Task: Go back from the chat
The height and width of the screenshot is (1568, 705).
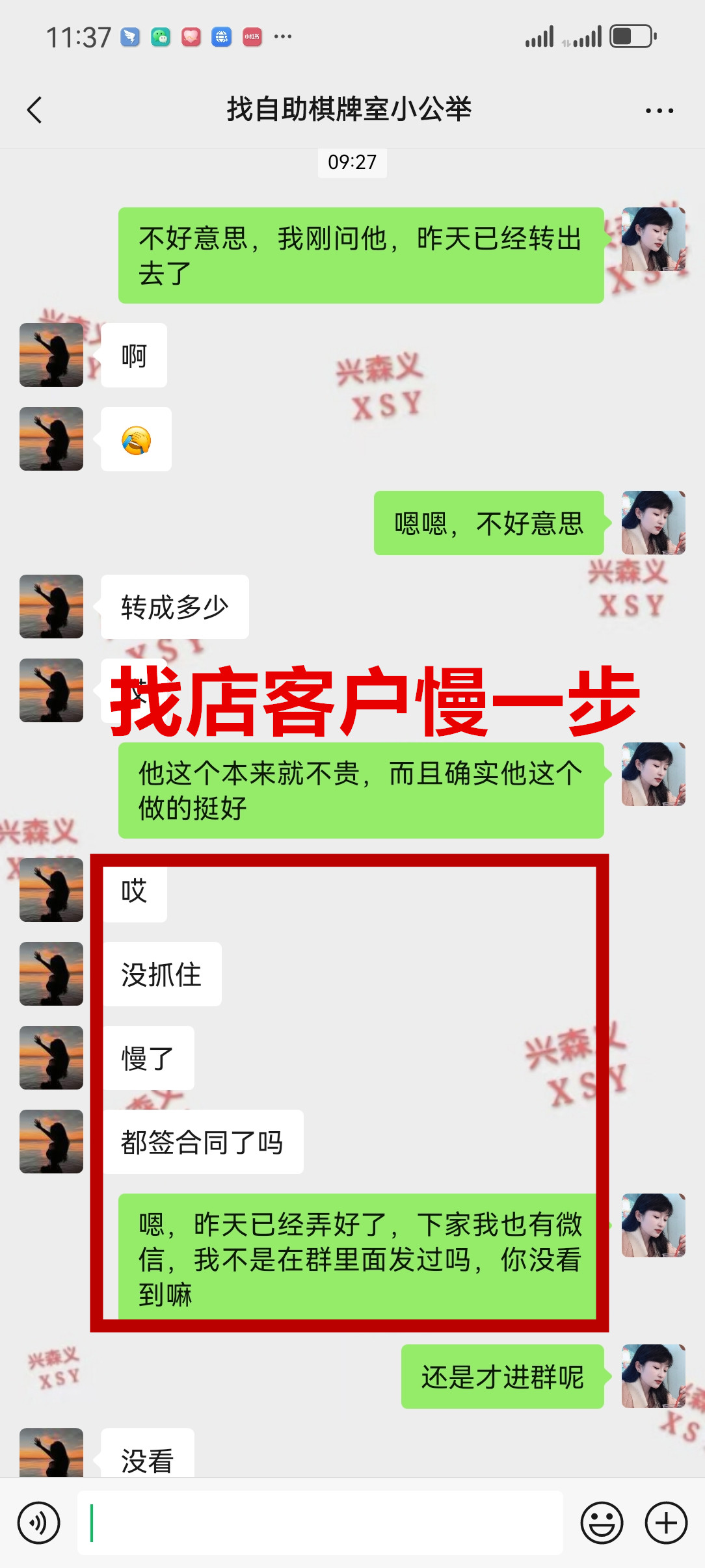Action: coord(35,110)
